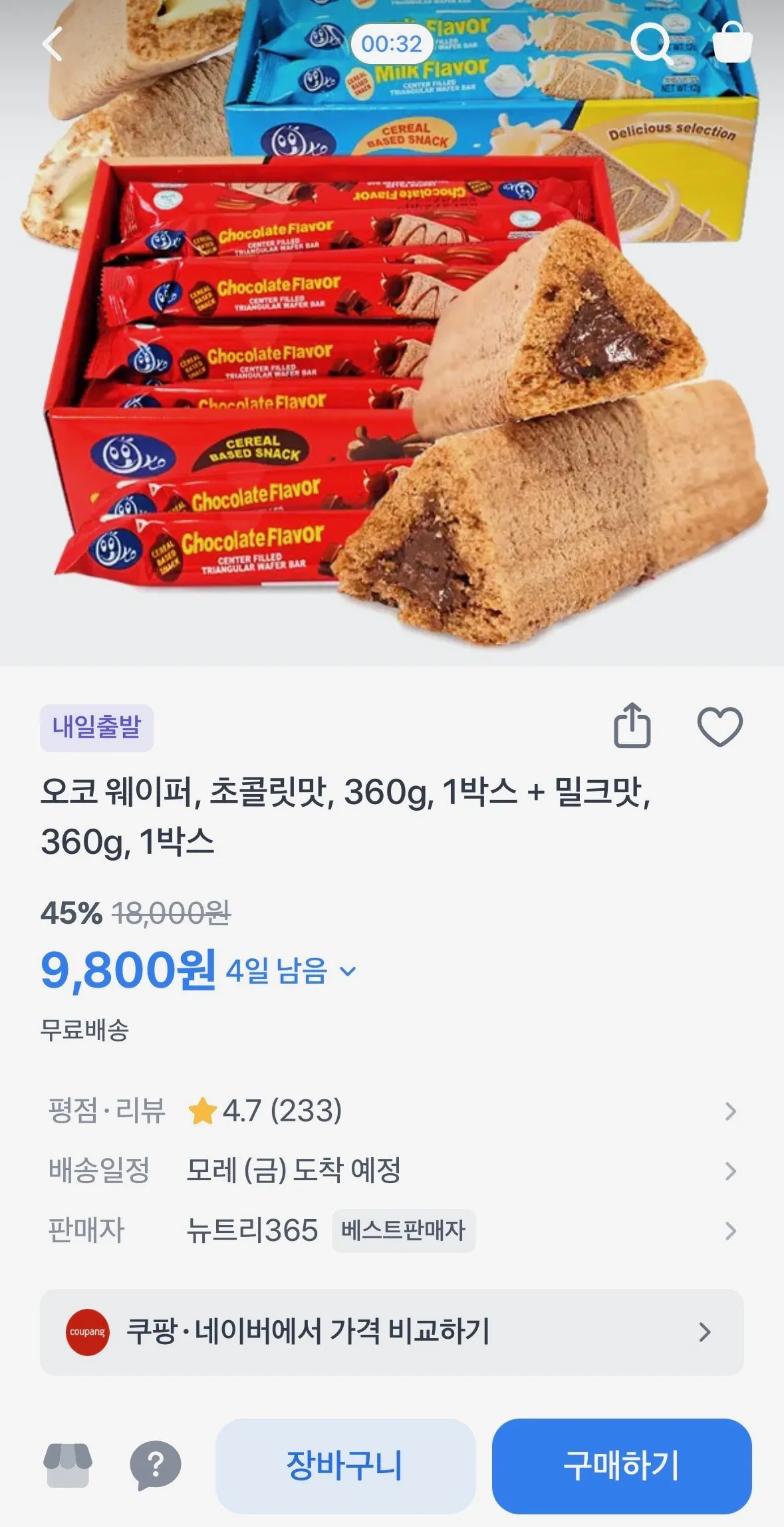Go back with the back arrow
784x1527 pixels.
[55, 42]
